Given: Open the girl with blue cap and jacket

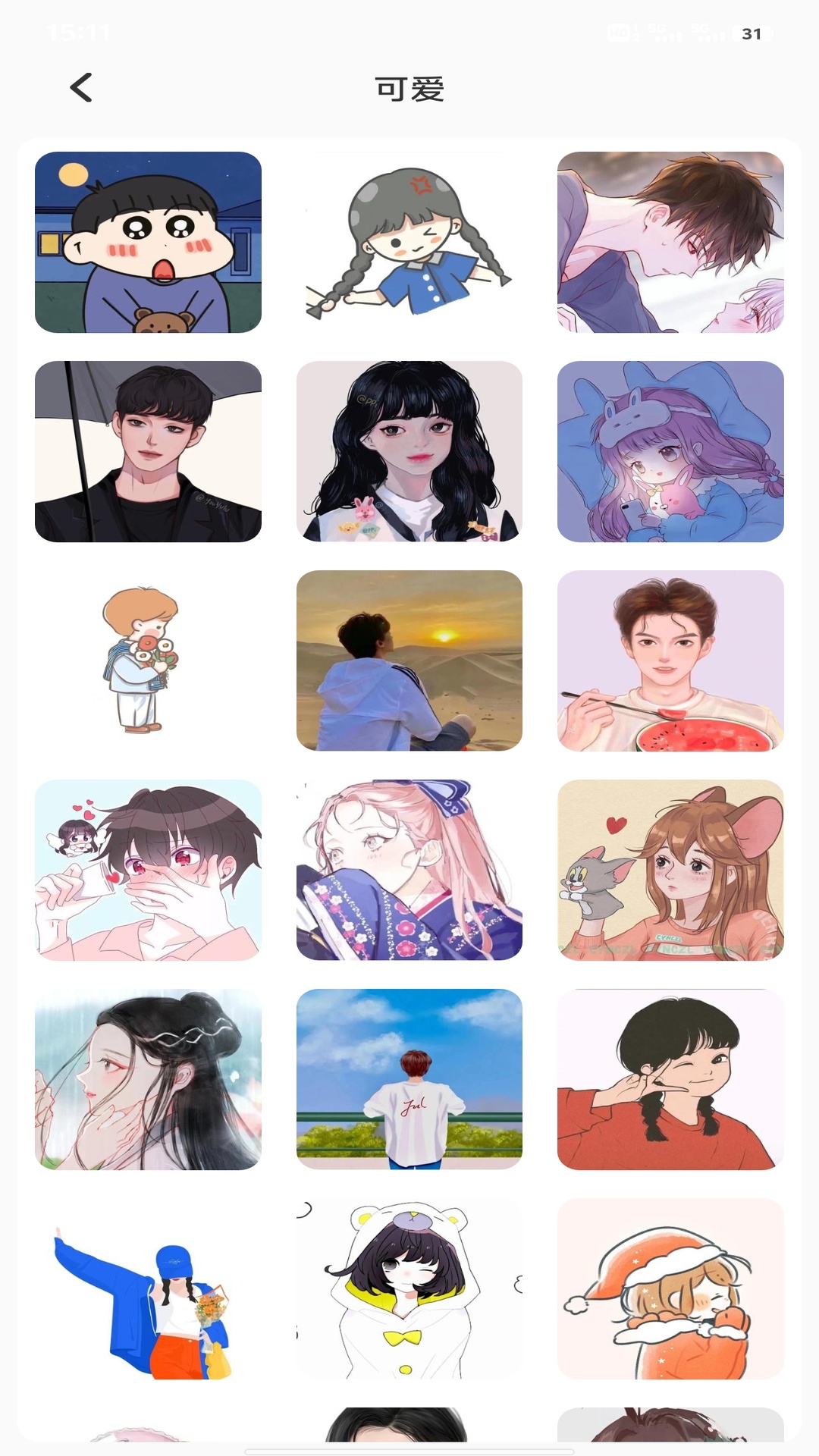Looking at the screenshot, I should coord(148,1288).
